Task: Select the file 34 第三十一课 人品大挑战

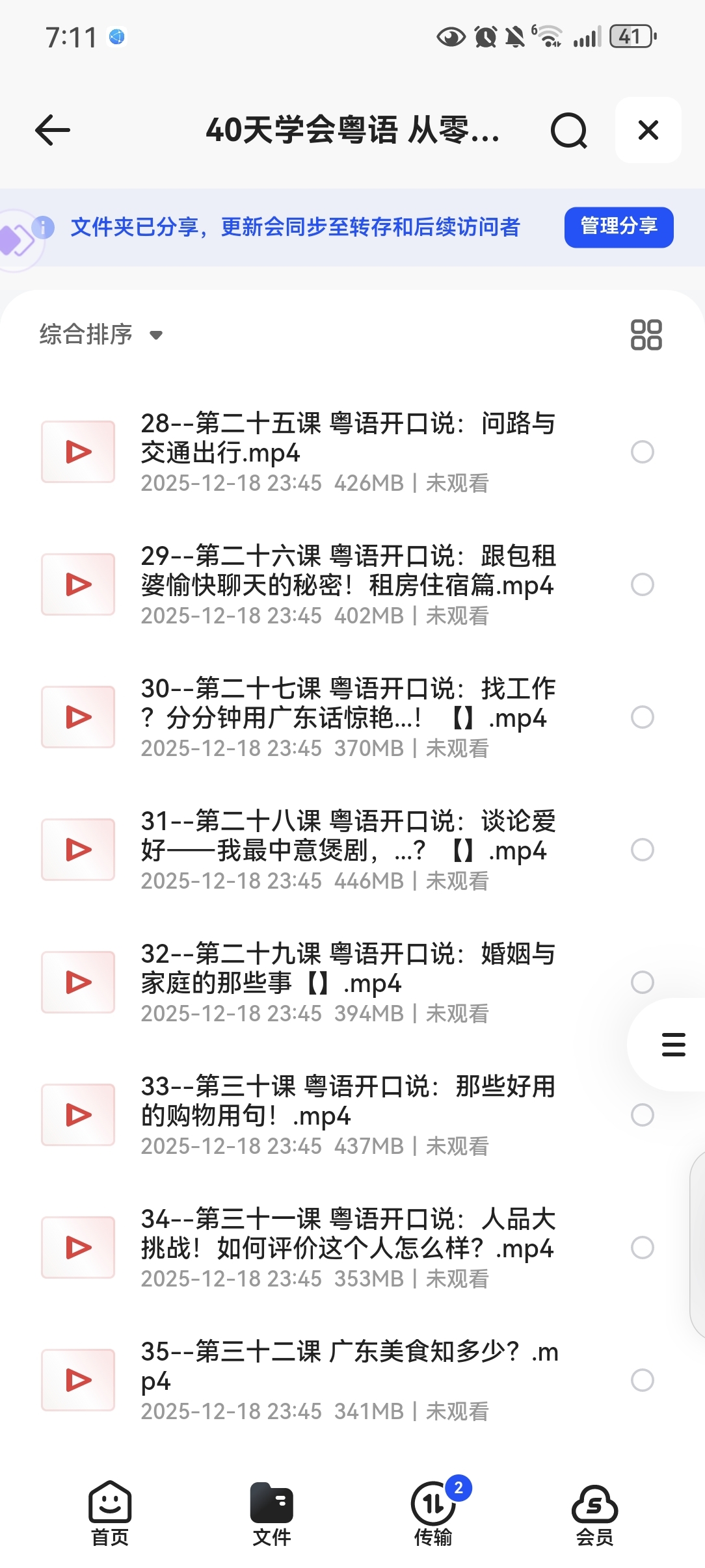Action: click(x=642, y=1248)
